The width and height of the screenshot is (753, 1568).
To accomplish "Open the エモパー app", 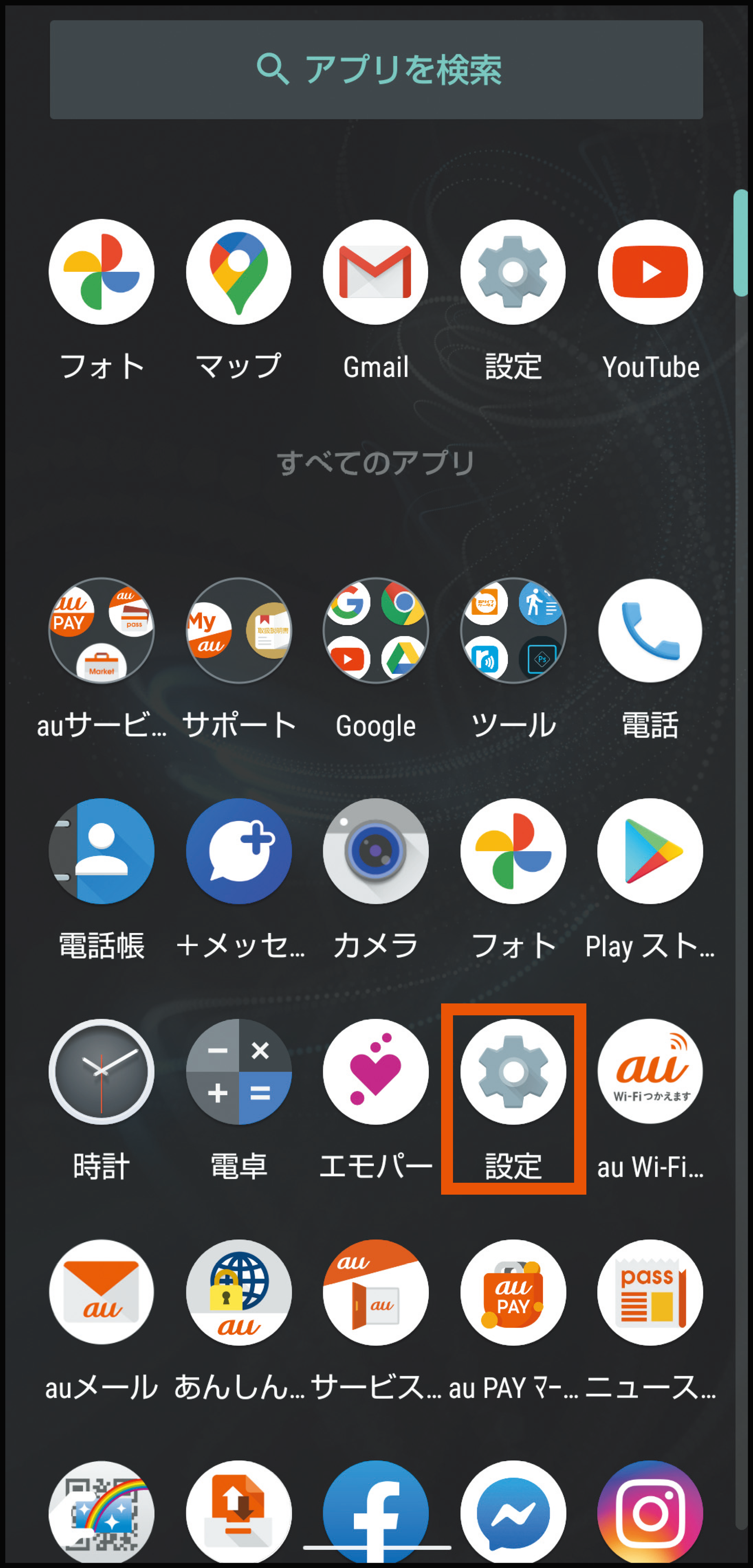I will (x=376, y=1071).
